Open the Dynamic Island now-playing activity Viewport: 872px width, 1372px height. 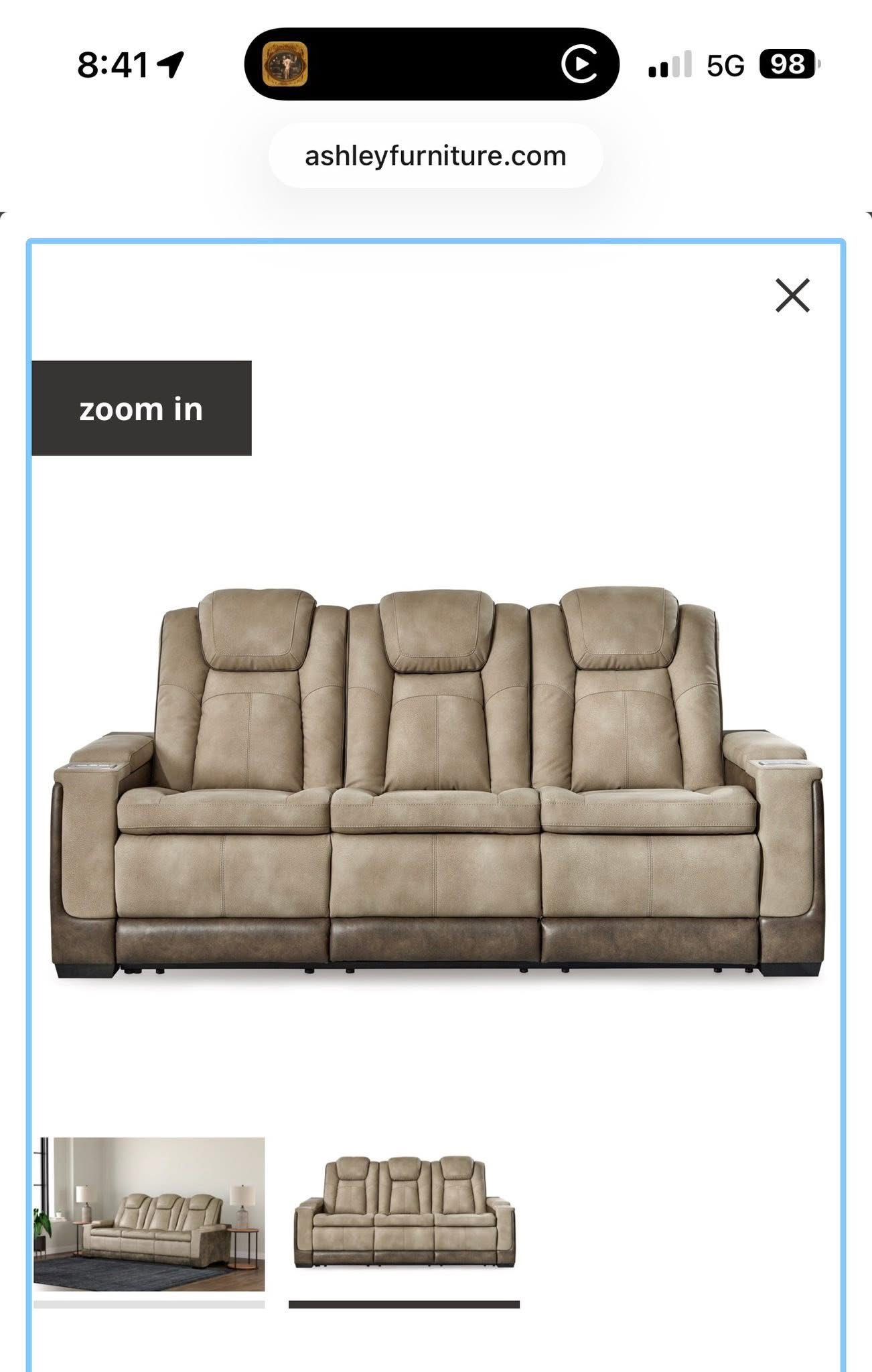point(432,64)
